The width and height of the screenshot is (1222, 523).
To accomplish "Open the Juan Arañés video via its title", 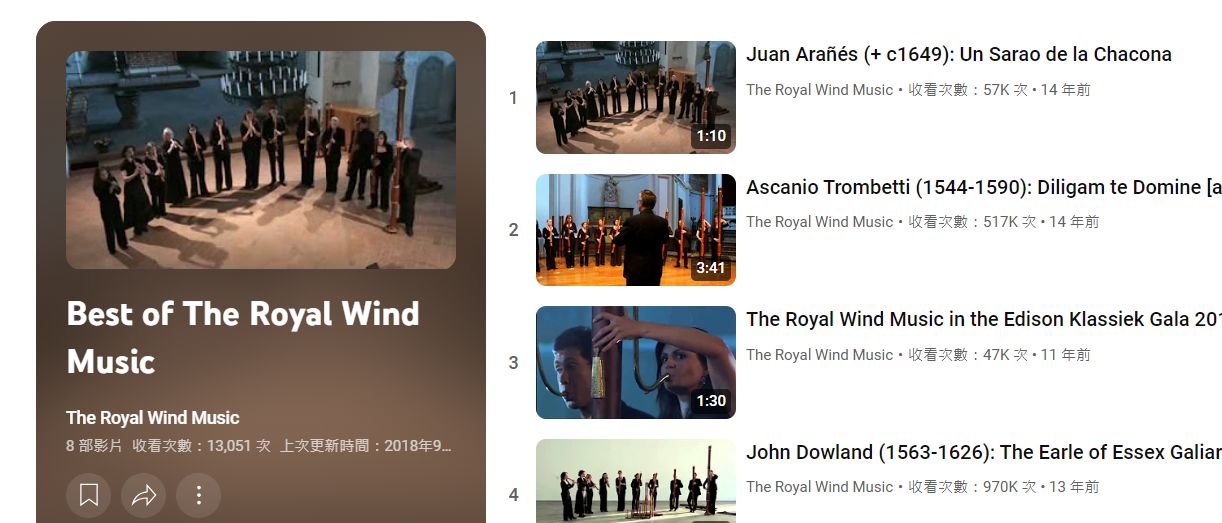I will coord(958,55).
